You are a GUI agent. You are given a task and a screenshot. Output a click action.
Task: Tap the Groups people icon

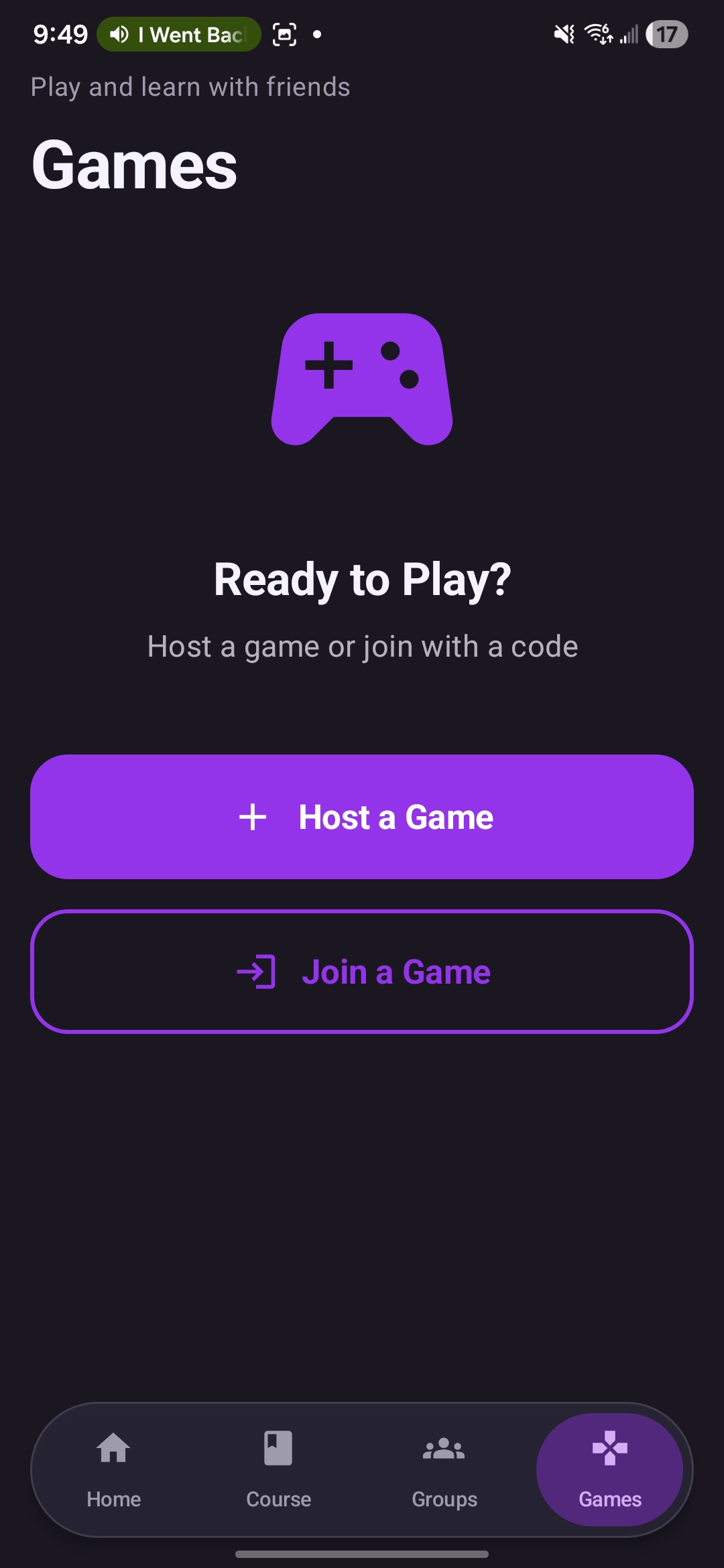(x=444, y=1447)
